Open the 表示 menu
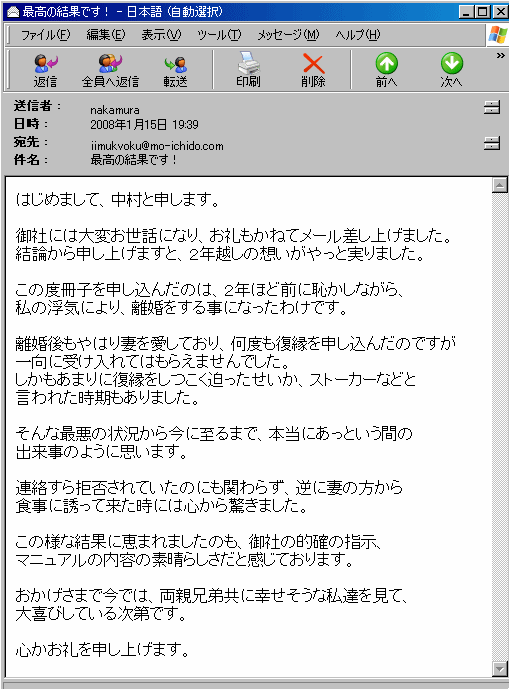 tap(161, 35)
